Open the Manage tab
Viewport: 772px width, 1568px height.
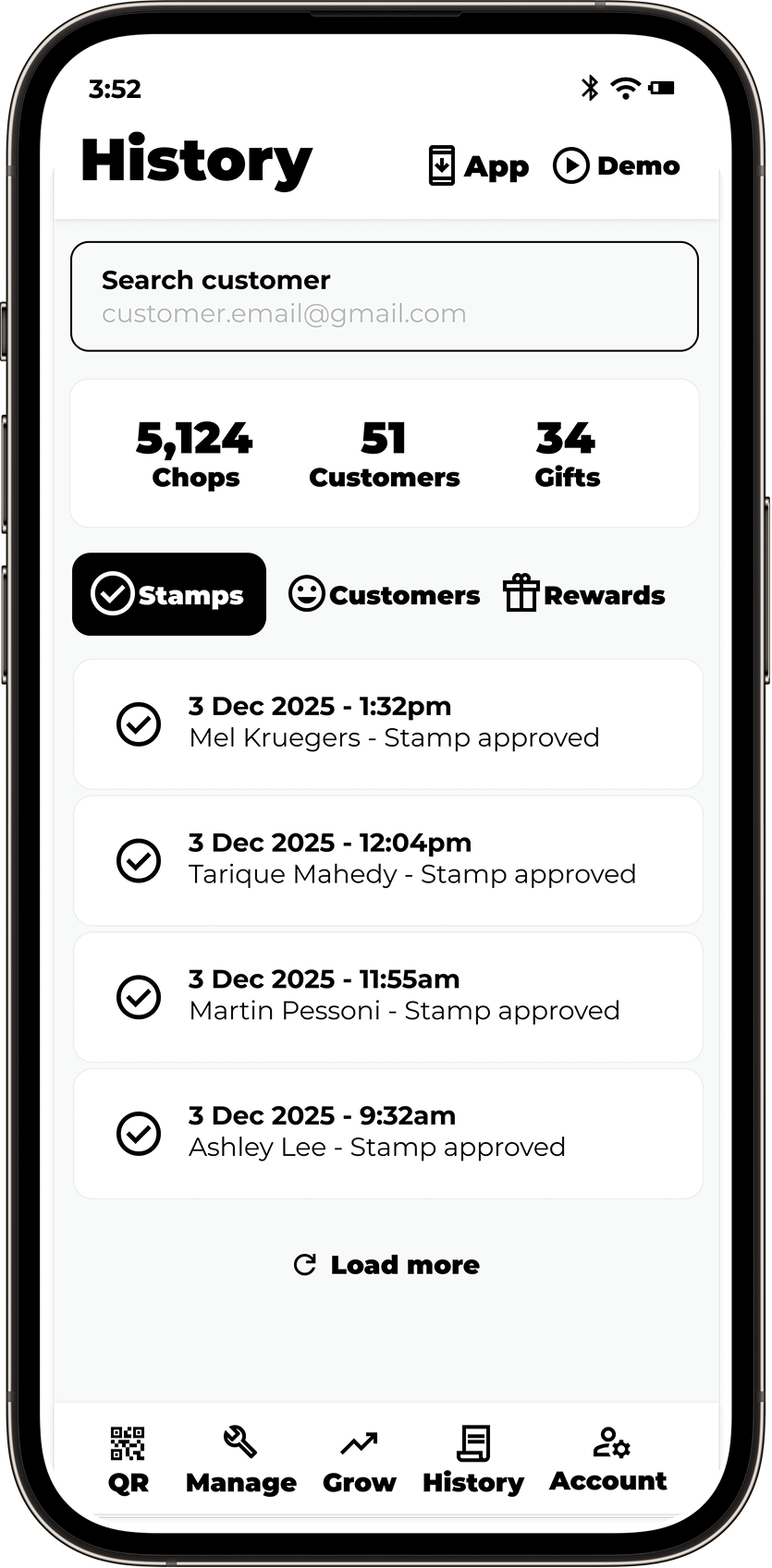(x=240, y=1461)
